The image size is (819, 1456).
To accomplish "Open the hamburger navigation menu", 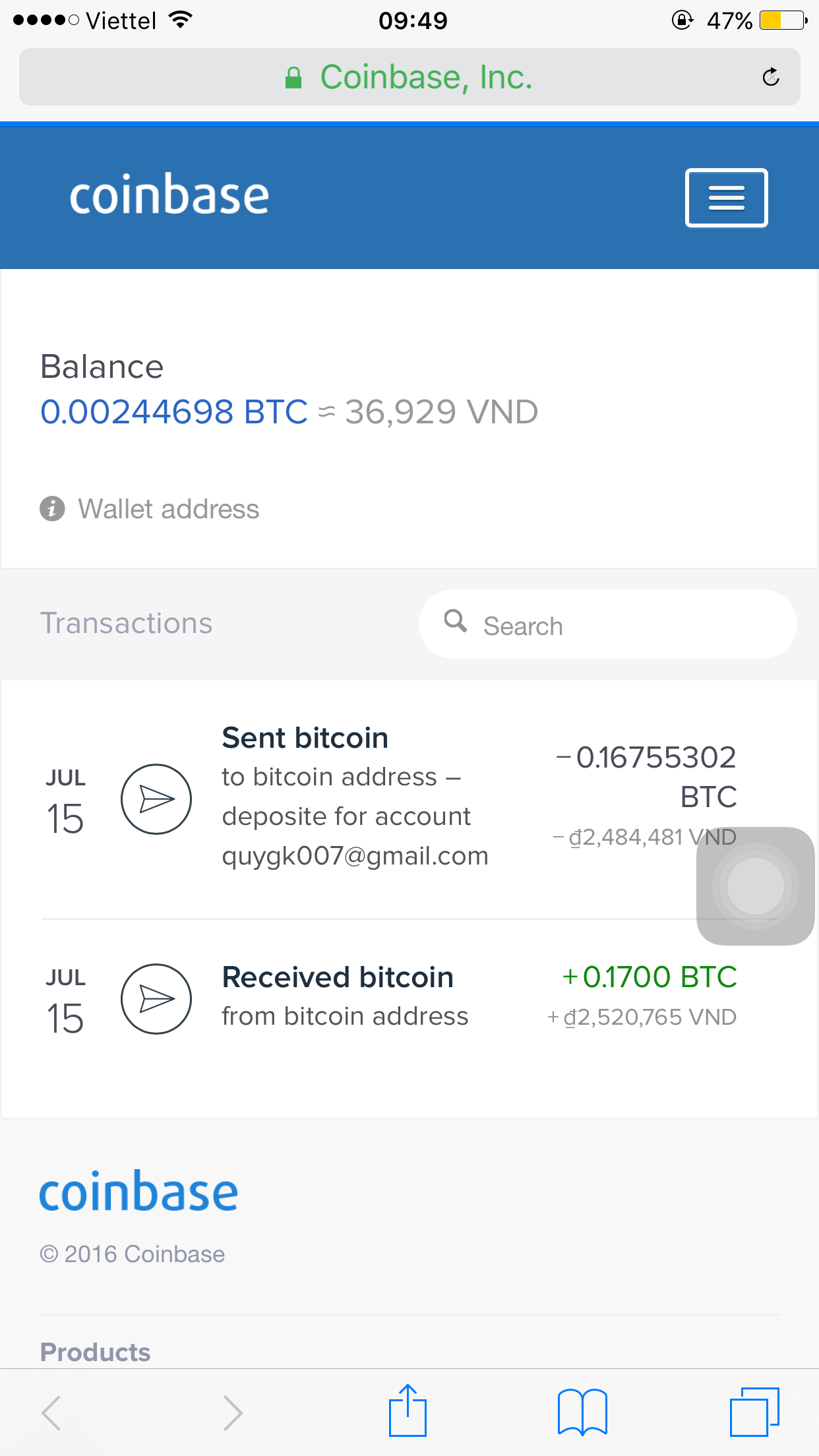I will [x=726, y=198].
